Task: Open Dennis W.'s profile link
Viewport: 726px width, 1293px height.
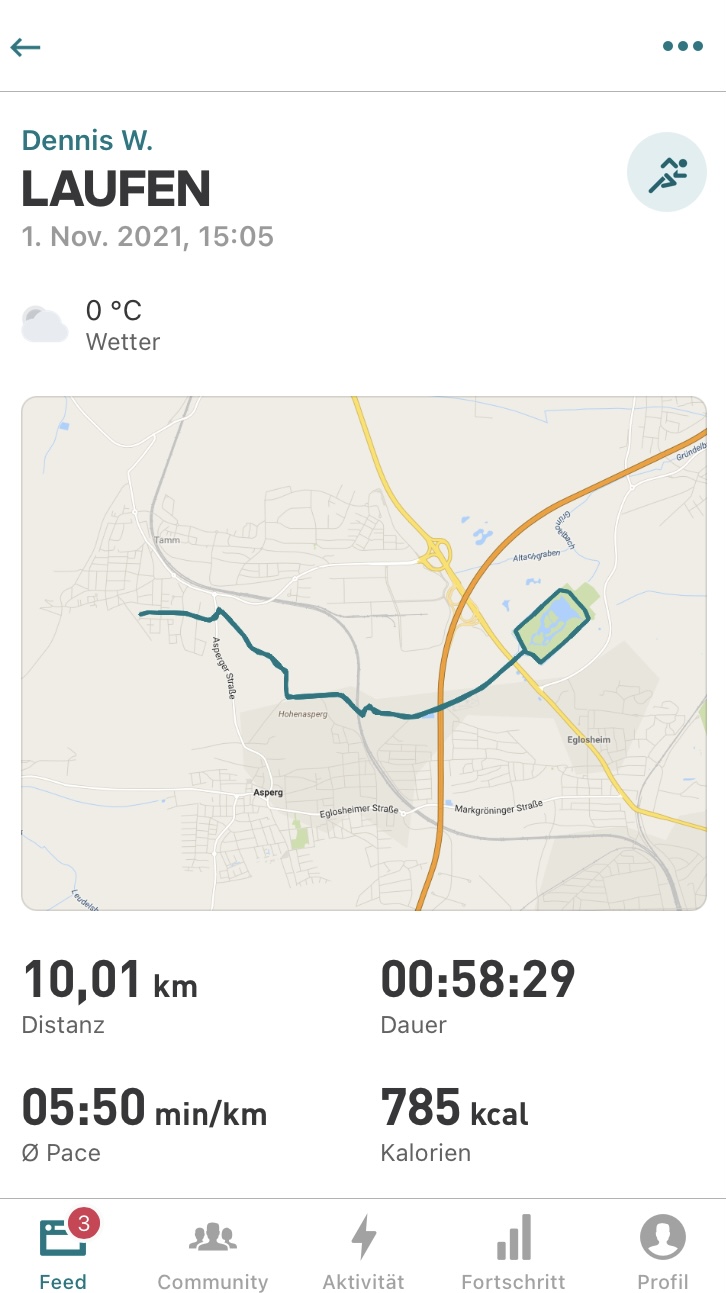Action: click(x=87, y=140)
